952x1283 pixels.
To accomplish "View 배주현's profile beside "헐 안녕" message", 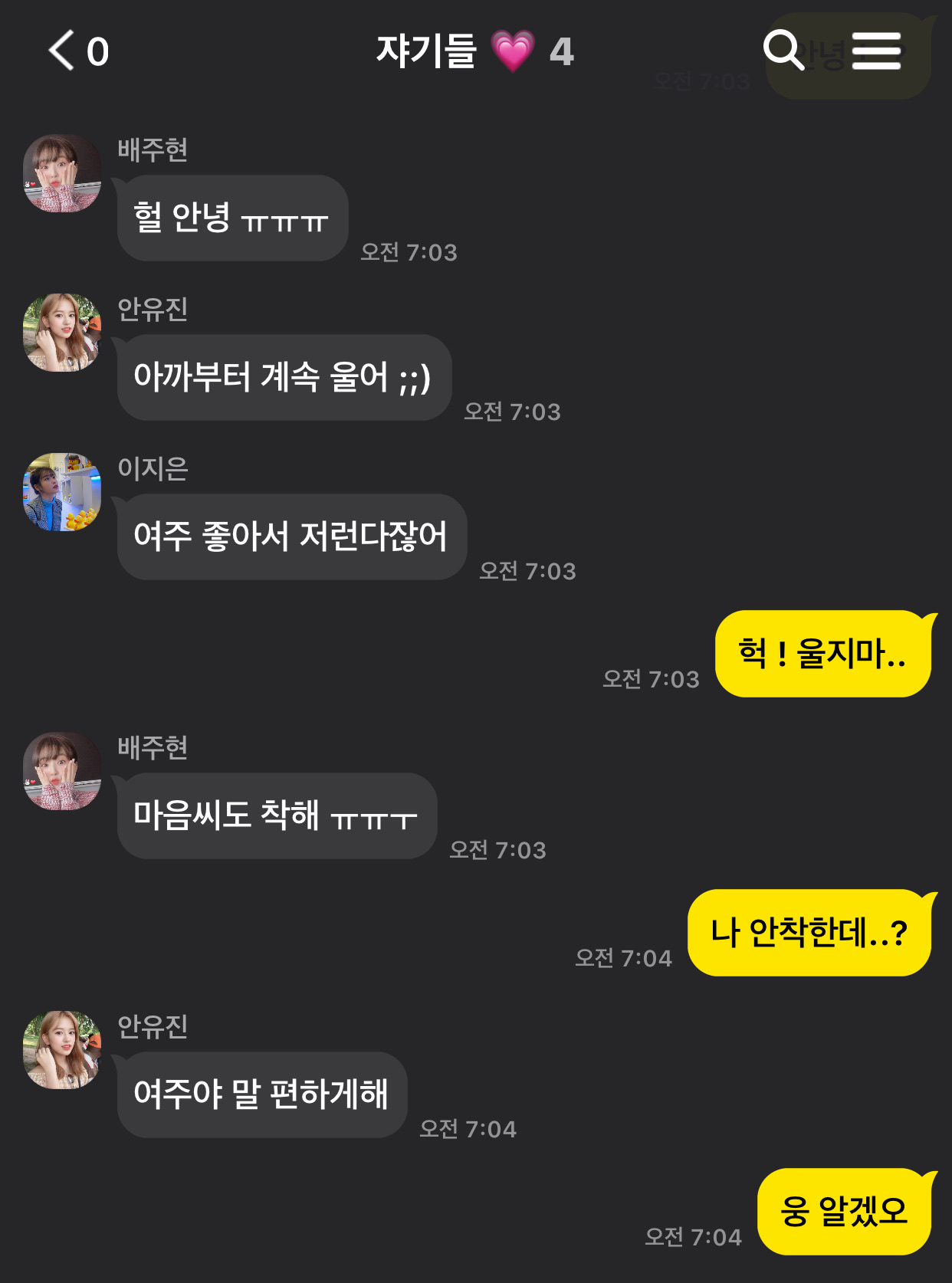I will click(62, 173).
